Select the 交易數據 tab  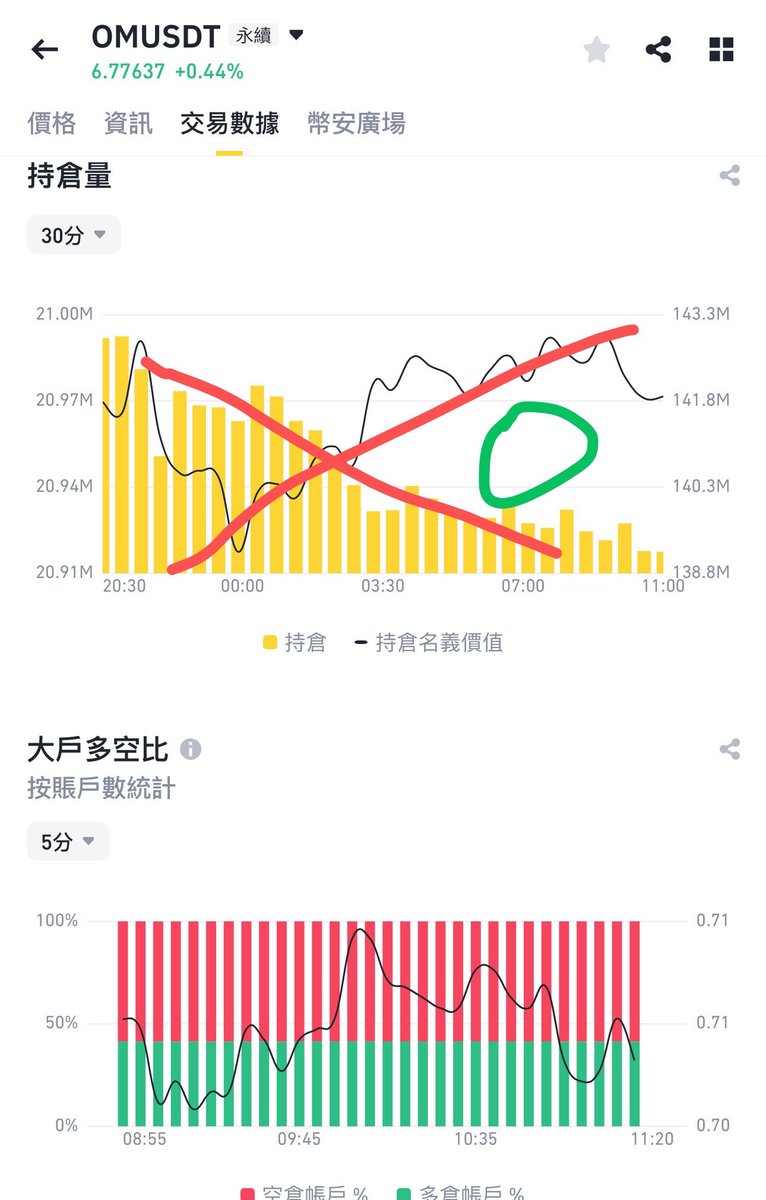tap(229, 124)
